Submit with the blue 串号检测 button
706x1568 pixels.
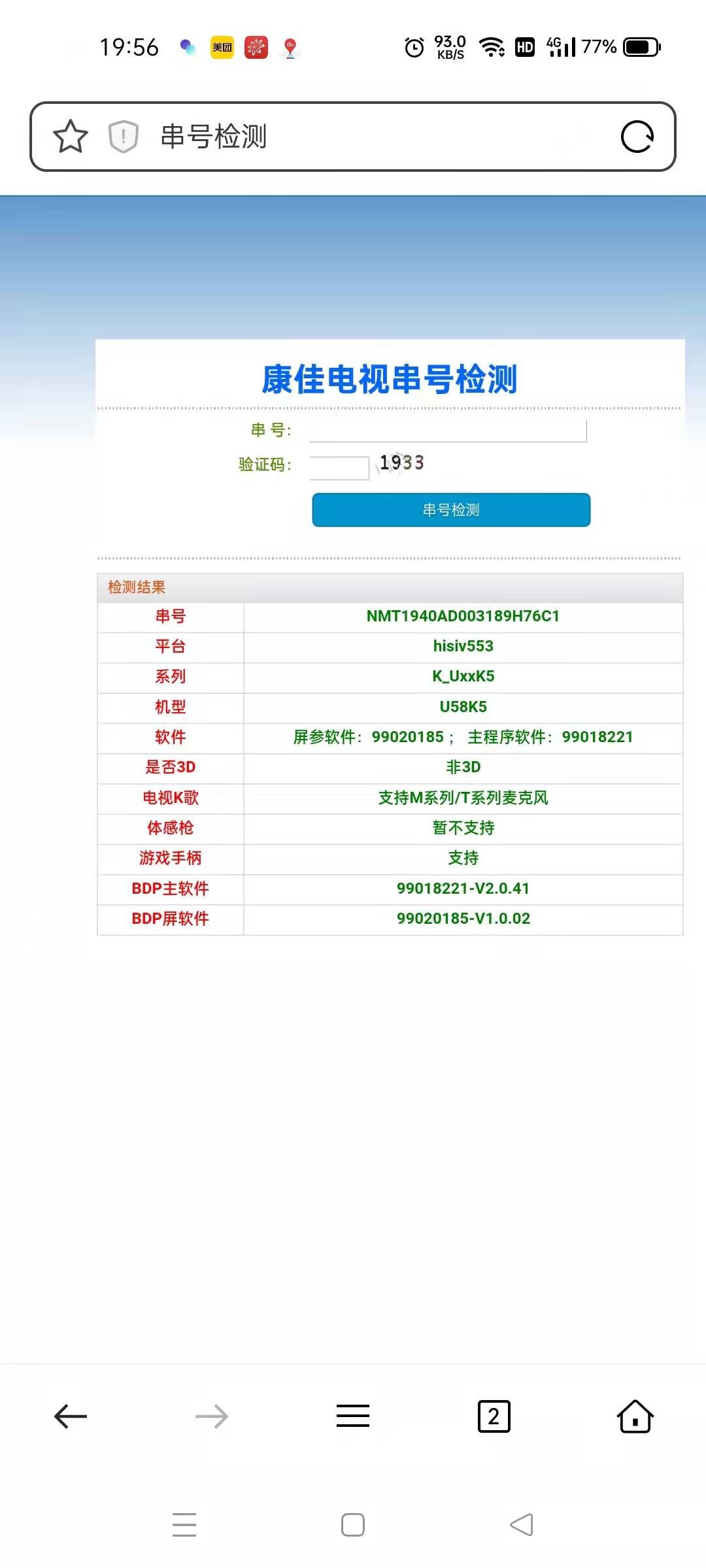(x=451, y=510)
